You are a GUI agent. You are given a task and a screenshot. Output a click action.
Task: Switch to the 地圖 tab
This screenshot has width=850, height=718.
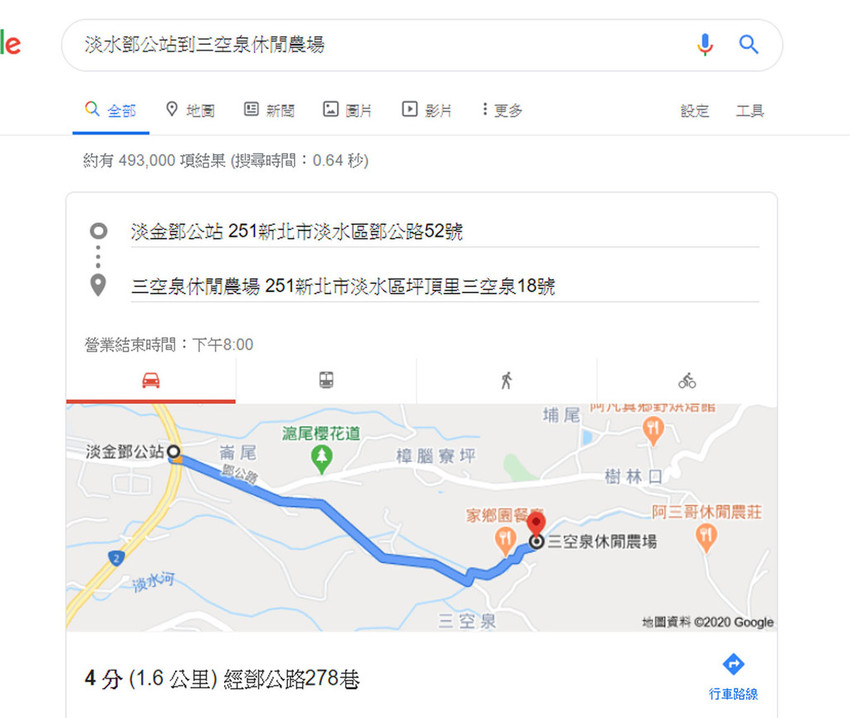190,110
